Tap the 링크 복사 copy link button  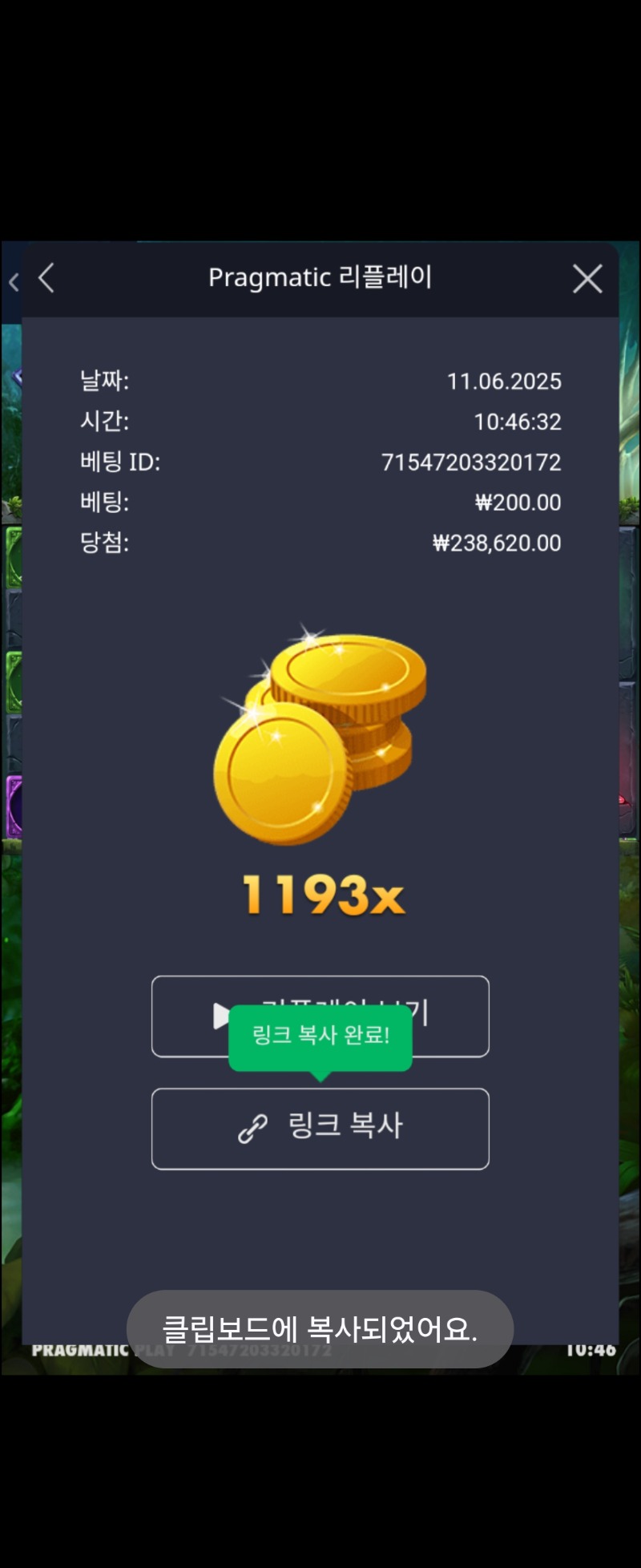point(320,1128)
